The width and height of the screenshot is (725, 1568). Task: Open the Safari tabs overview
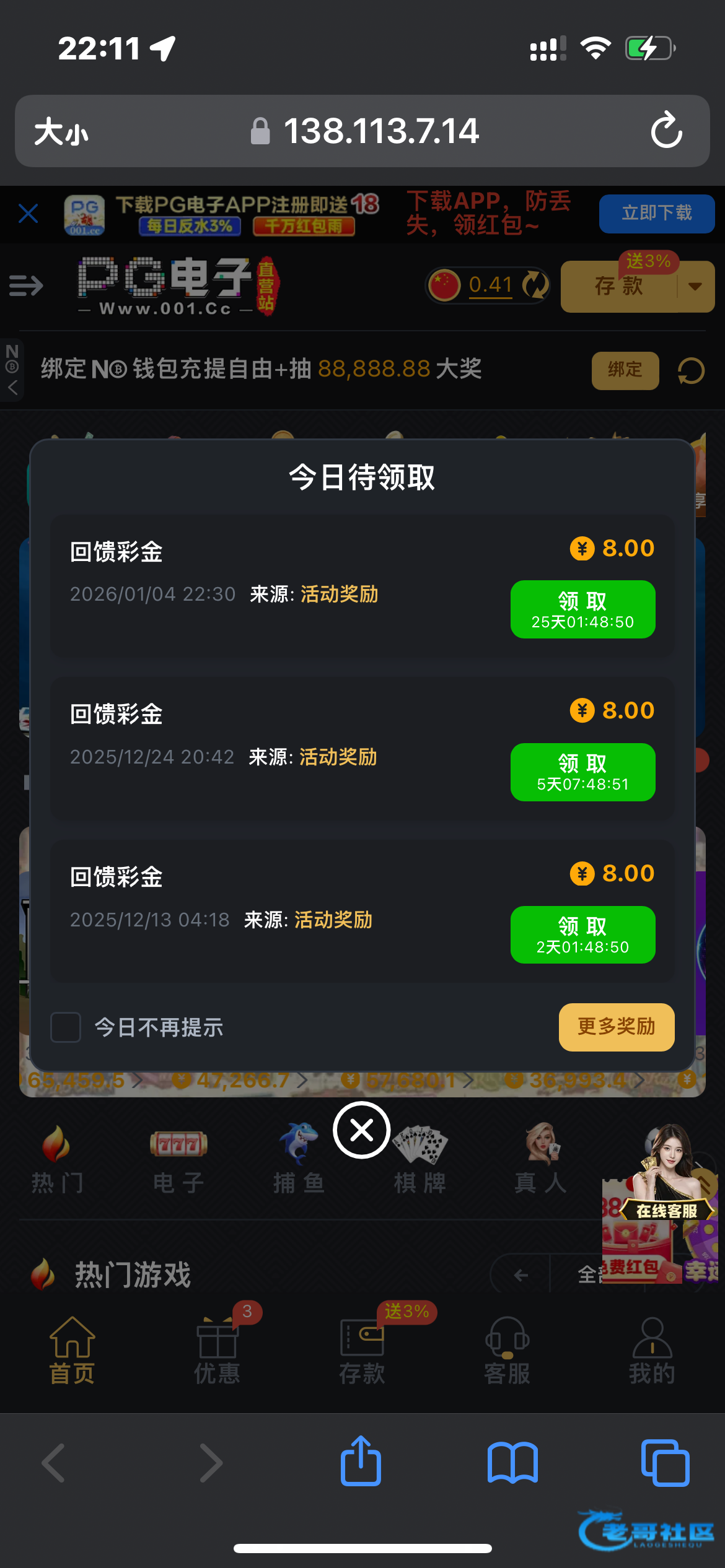665,1463
